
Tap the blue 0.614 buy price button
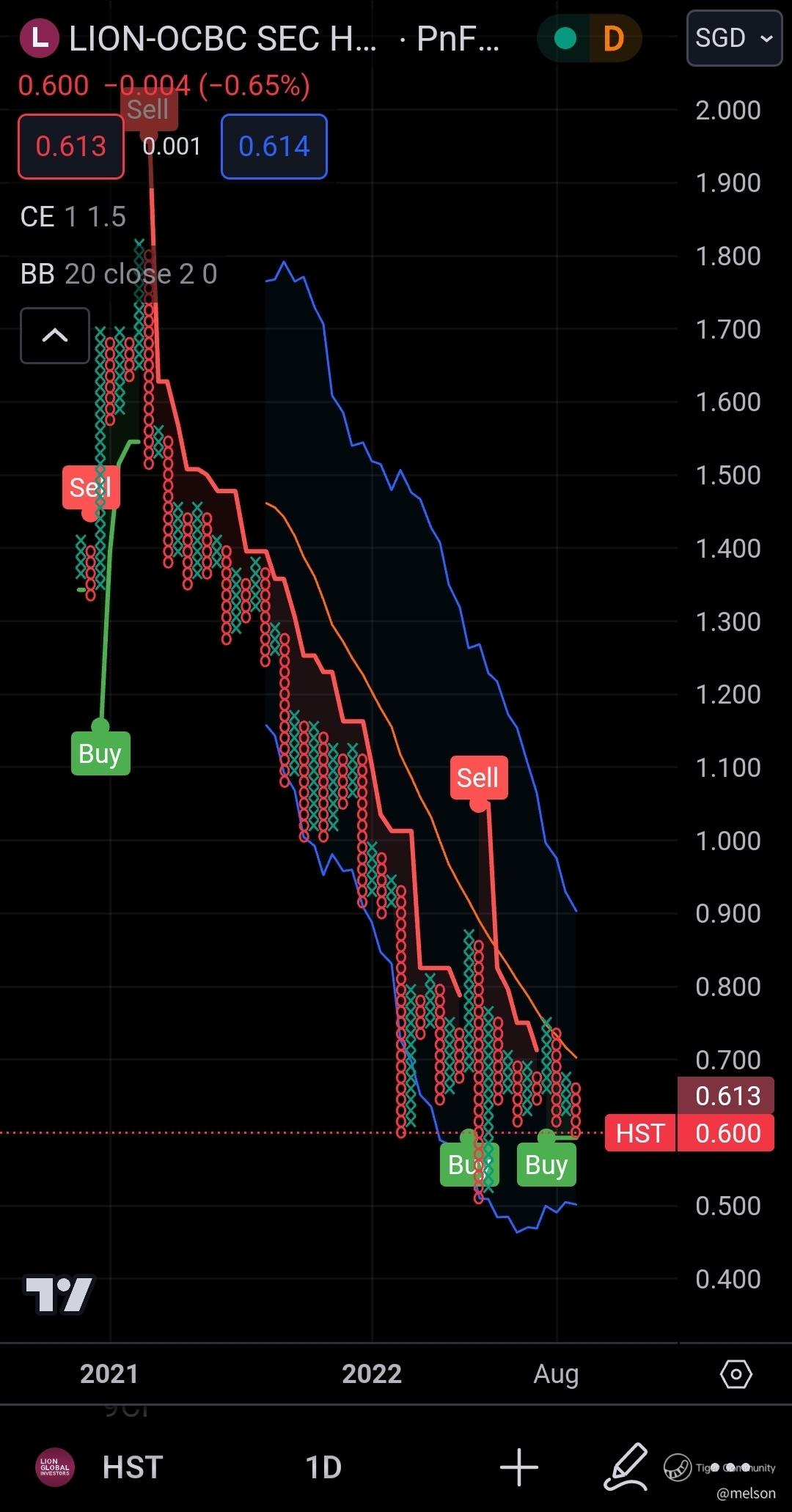click(x=274, y=147)
